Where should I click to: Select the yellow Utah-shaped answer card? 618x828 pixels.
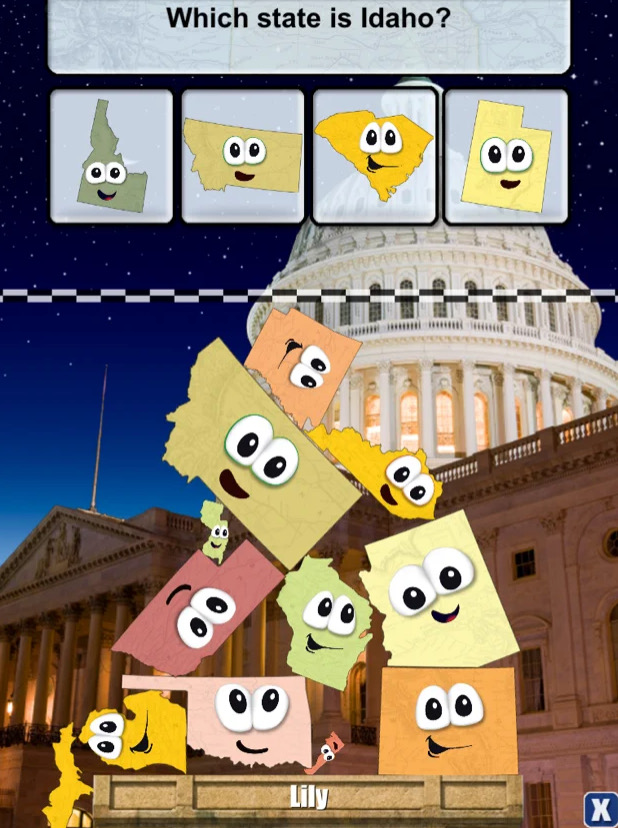(506, 157)
